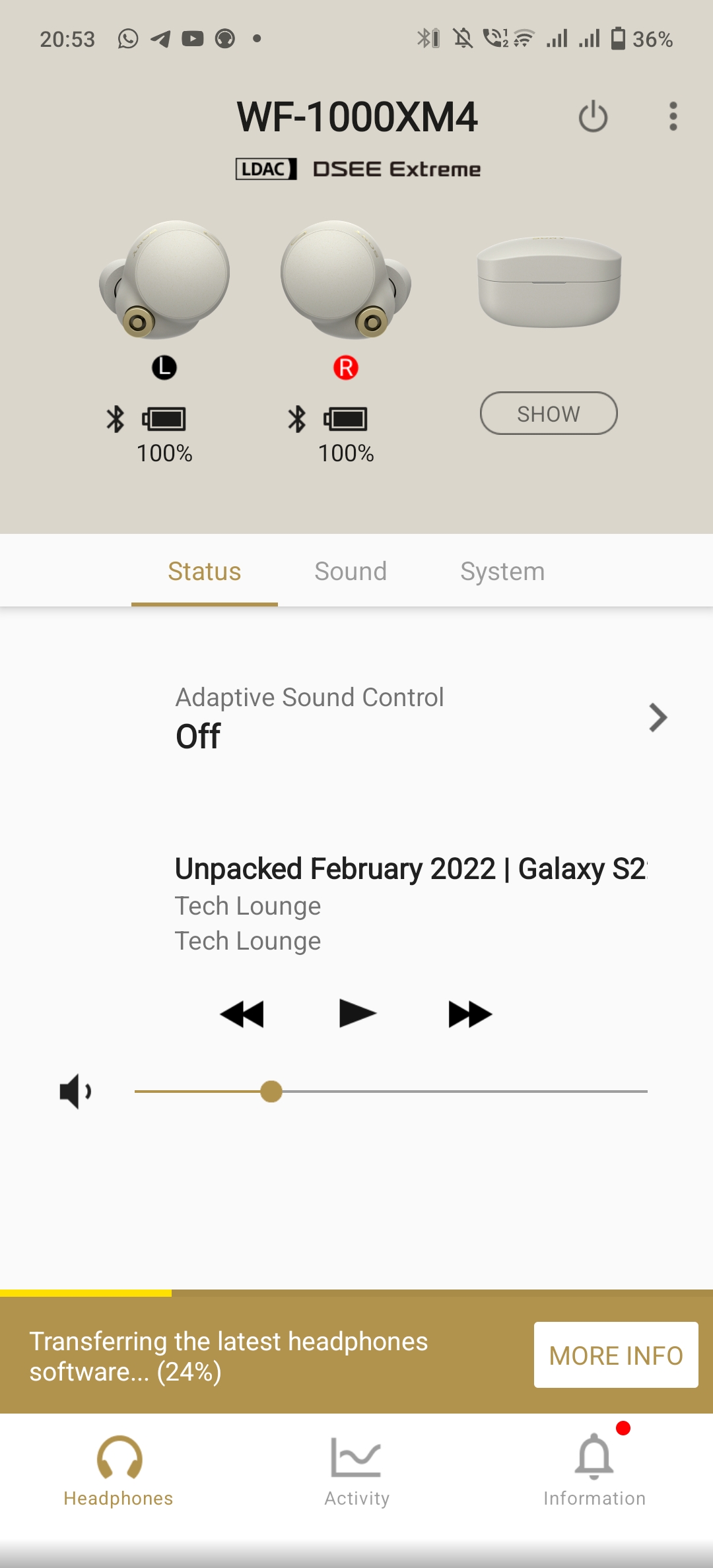Switch to the System tab

tap(502, 572)
